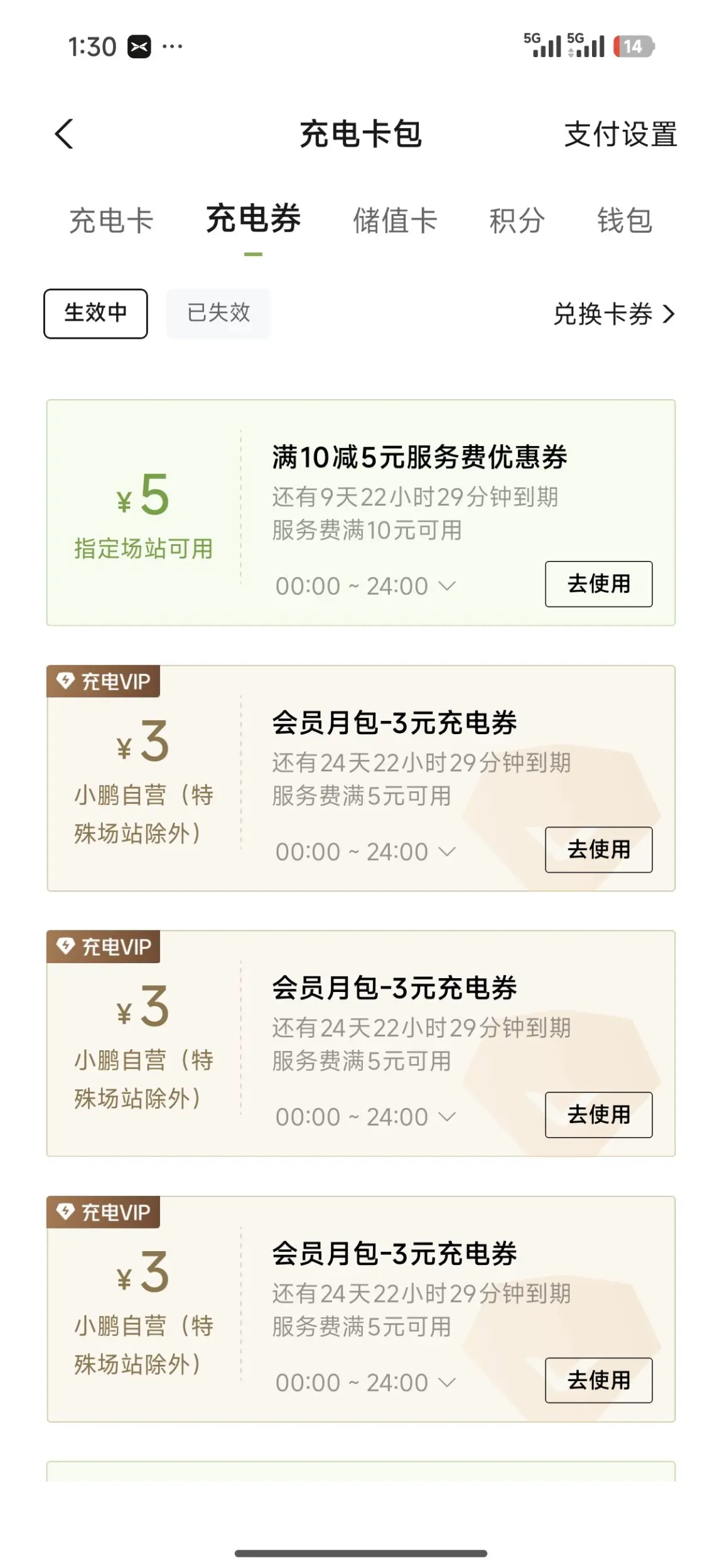Viewport: 722px width, 1568px height.
Task: Switch to the 储值卡 tab
Action: point(395,221)
